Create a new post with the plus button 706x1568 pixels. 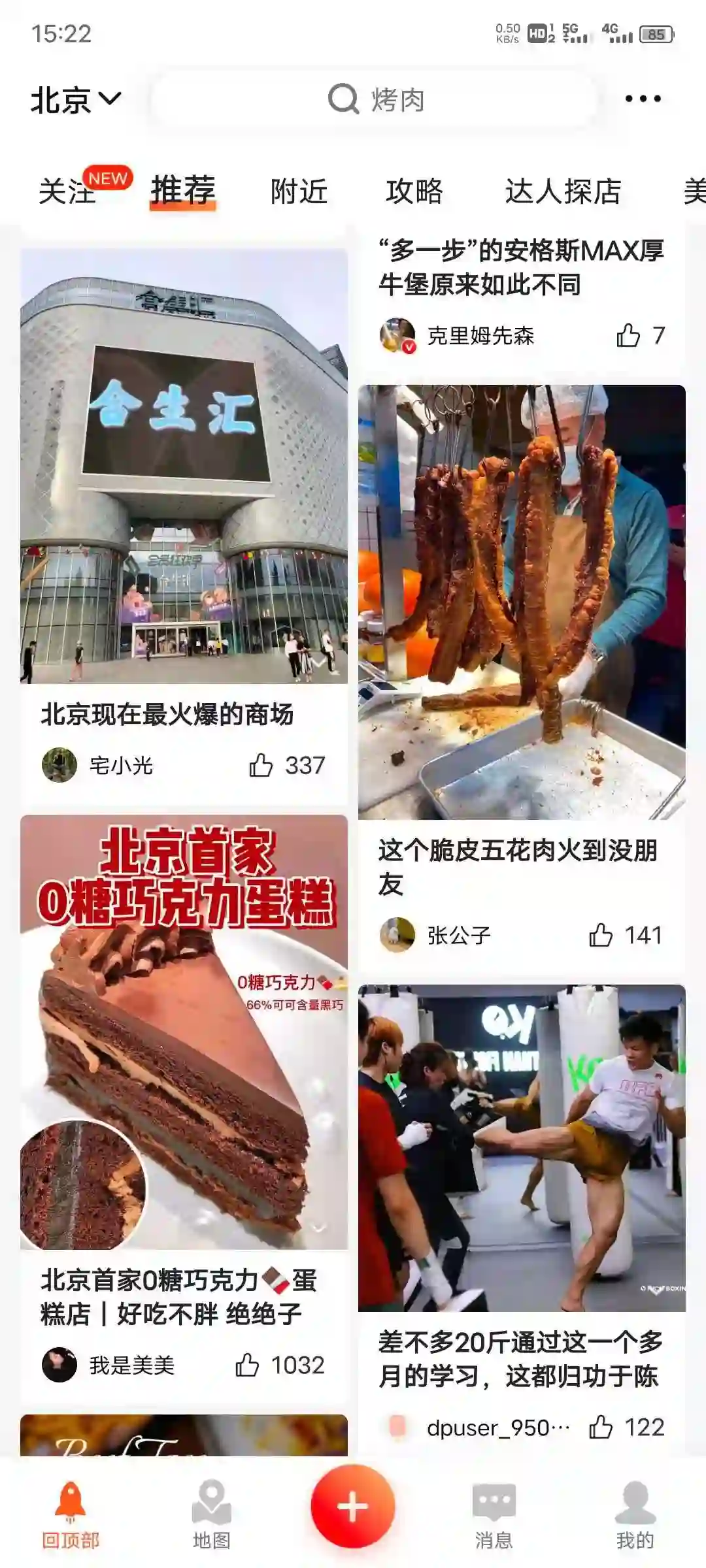point(353,1507)
